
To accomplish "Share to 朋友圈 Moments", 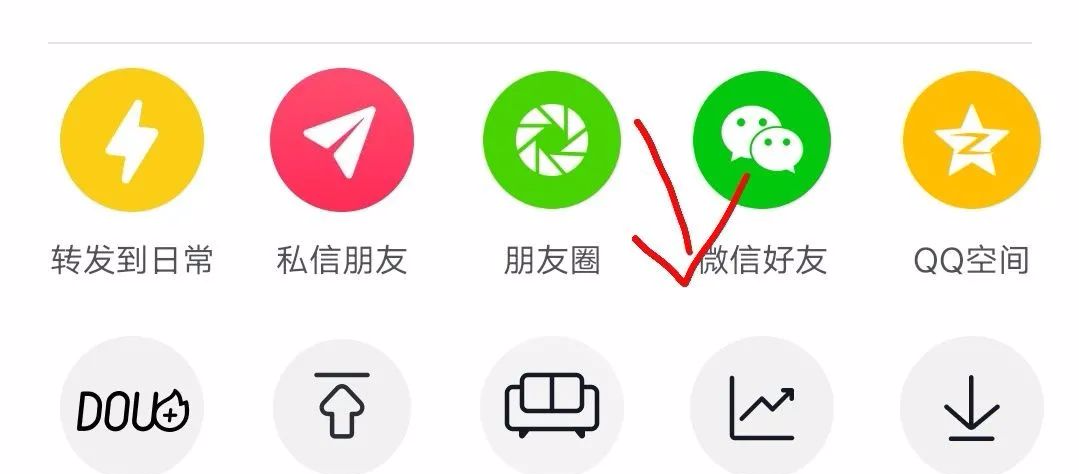I will [551, 140].
